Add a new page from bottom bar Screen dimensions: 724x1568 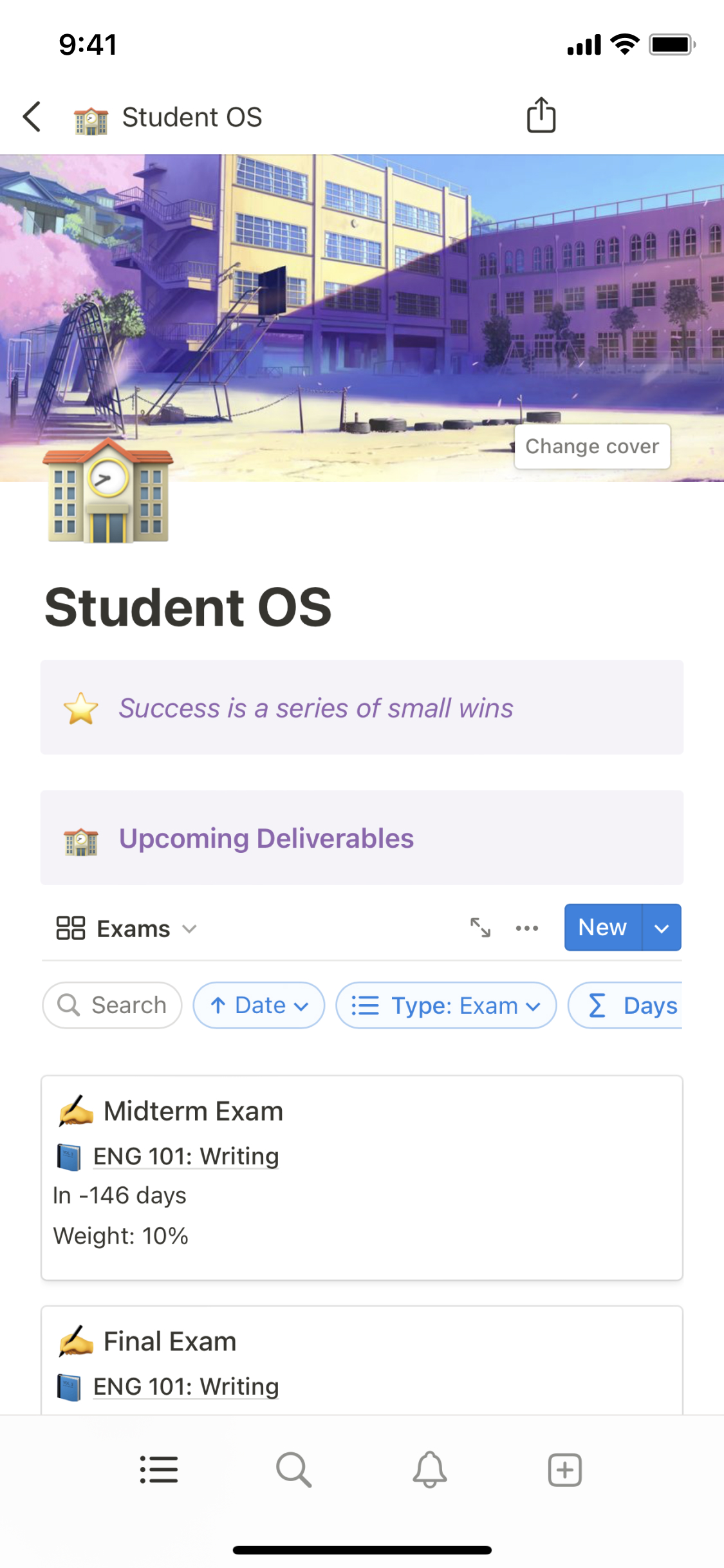click(564, 1470)
